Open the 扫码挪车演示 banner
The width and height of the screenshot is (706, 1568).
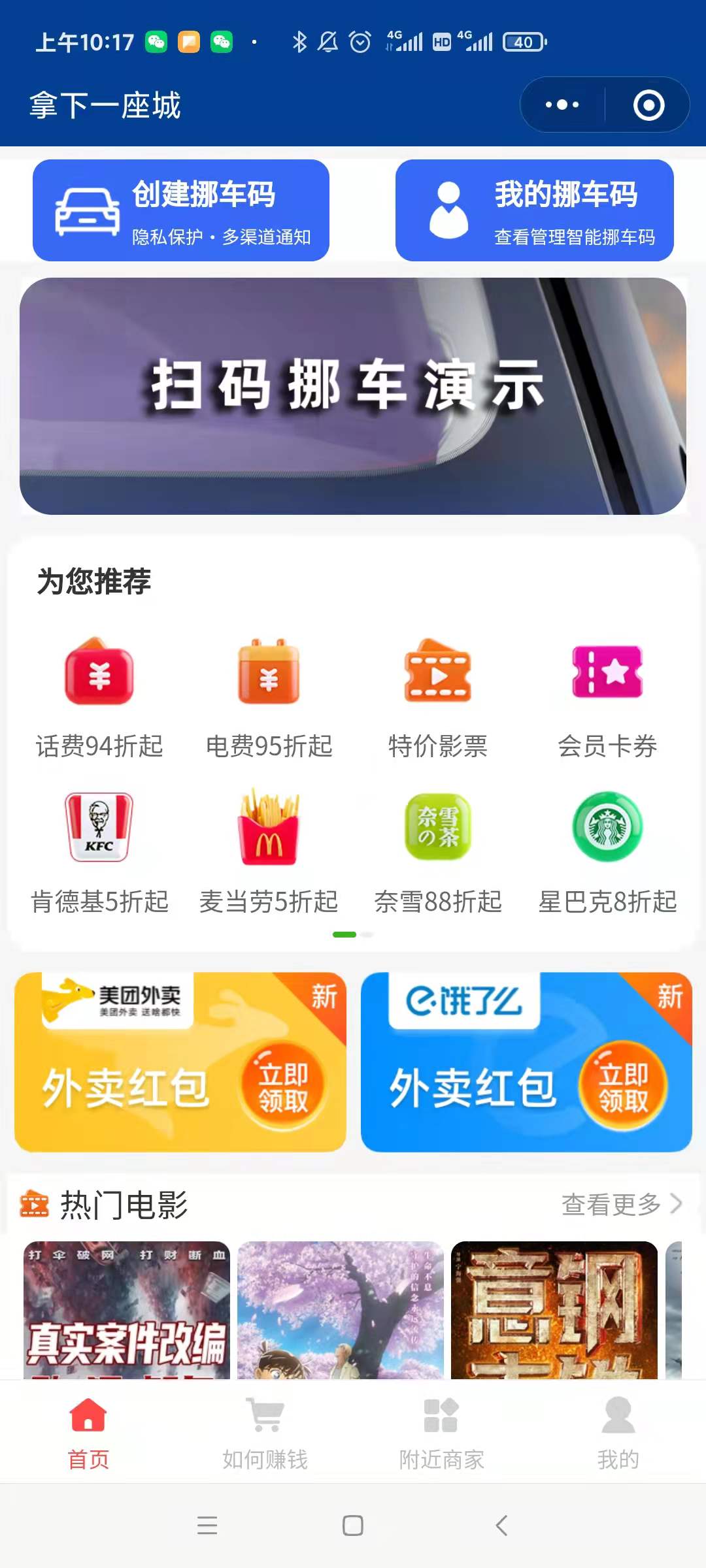(x=353, y=396)
